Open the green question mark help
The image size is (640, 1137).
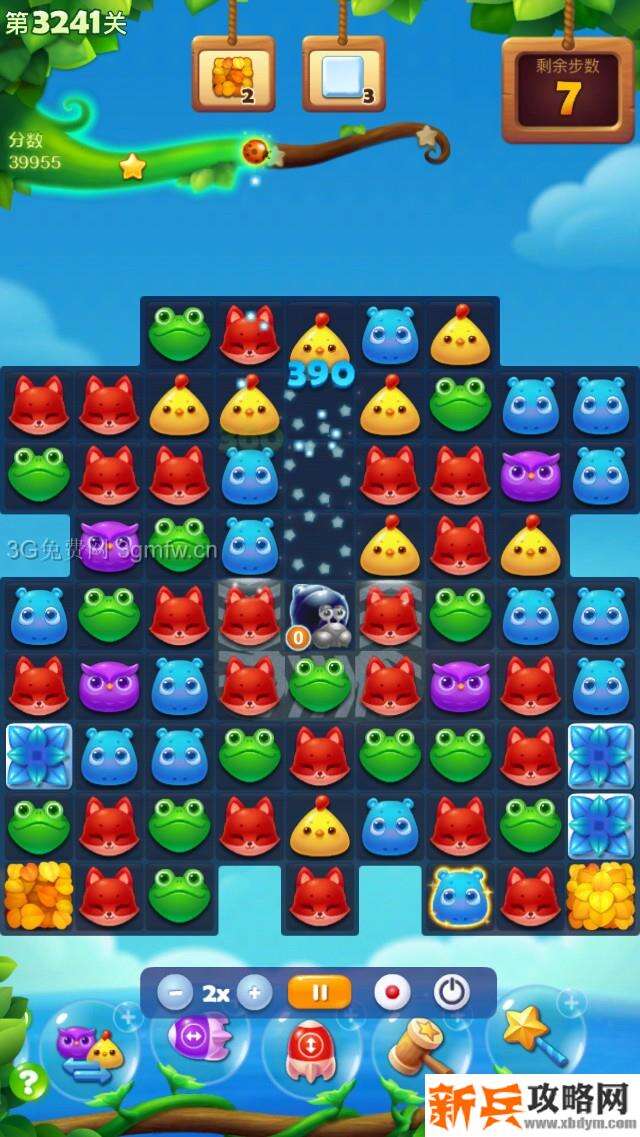click(x=30, y=1081)
